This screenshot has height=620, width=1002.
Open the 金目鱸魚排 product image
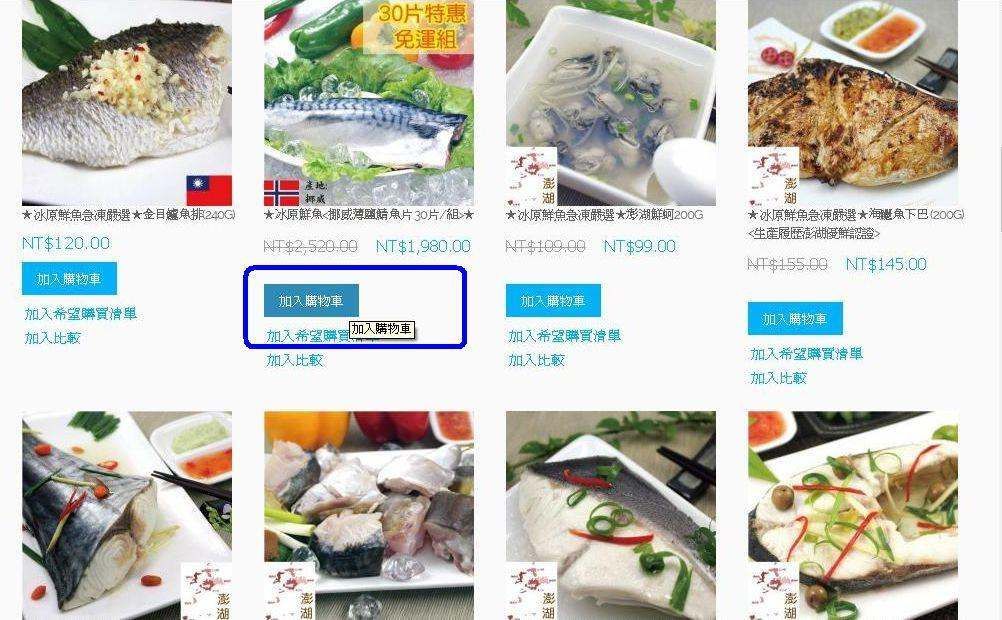coord(126,100)
